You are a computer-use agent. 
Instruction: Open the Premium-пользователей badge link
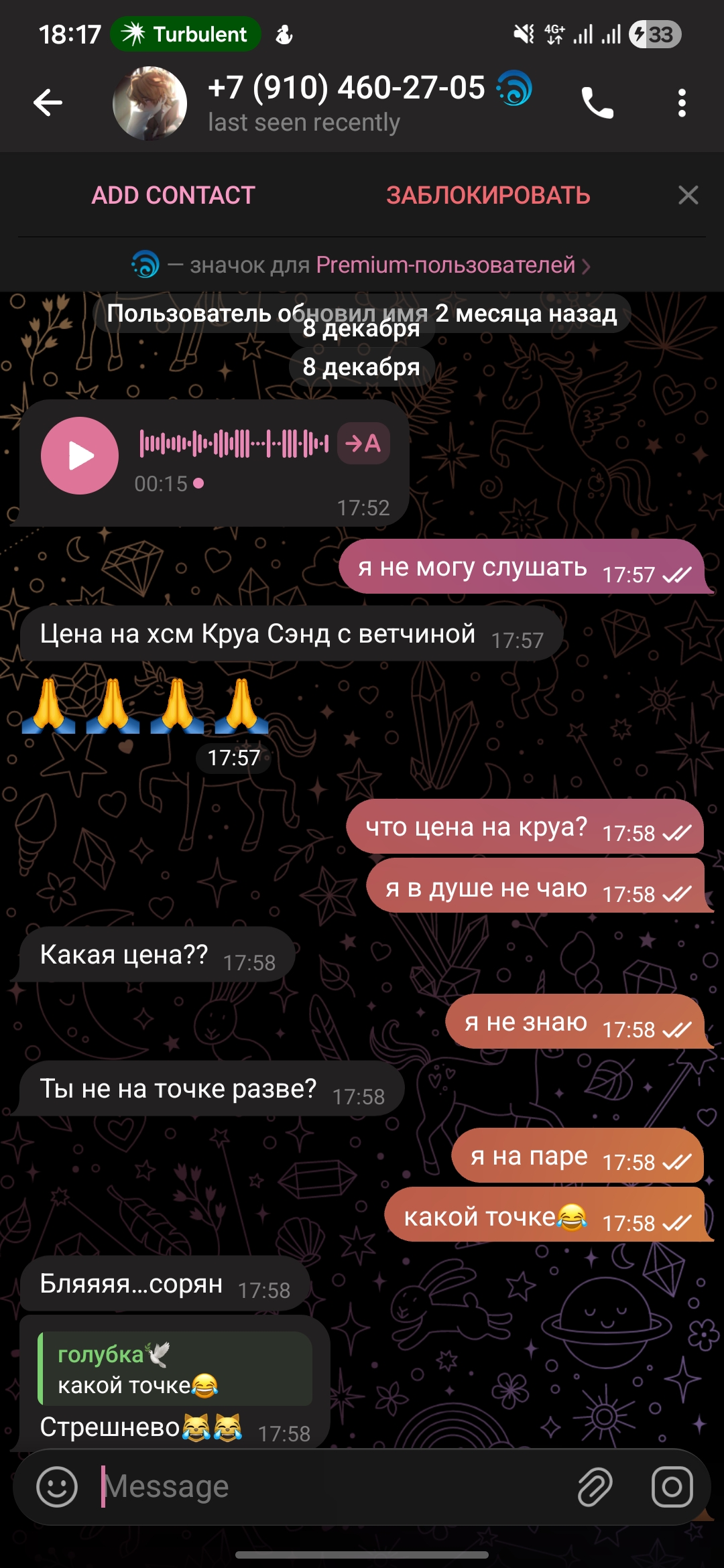[x=445, y=265]
